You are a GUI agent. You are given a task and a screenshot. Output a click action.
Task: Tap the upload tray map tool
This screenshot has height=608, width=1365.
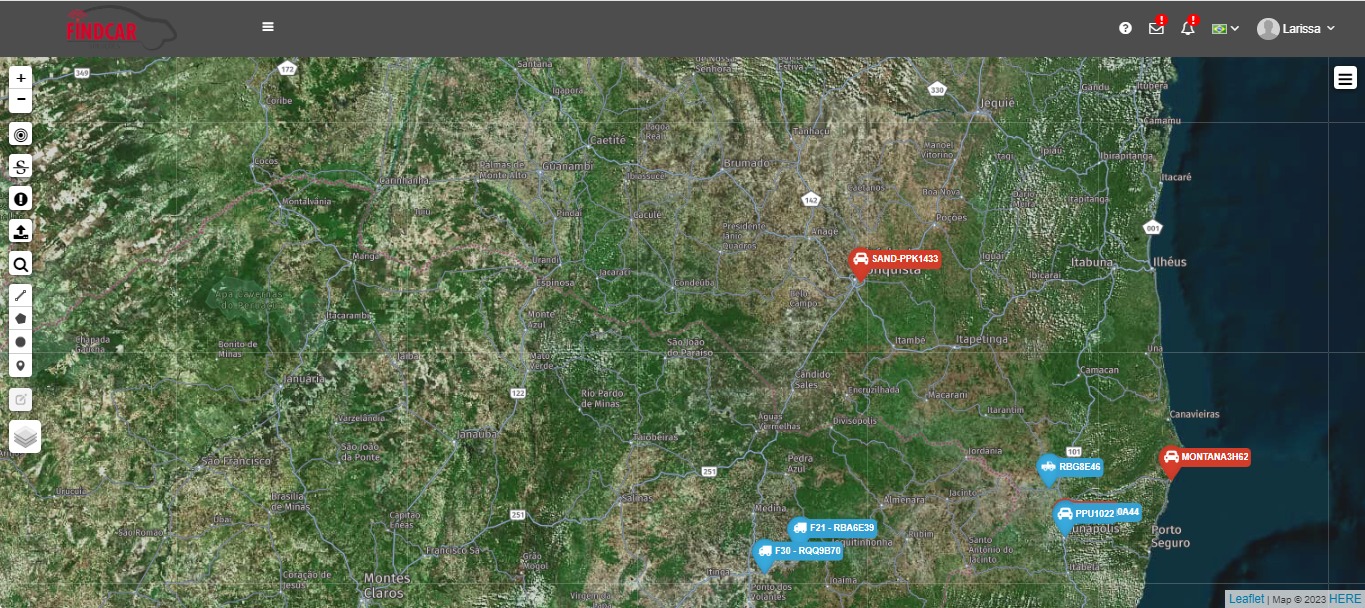click(x=21, y=231)
